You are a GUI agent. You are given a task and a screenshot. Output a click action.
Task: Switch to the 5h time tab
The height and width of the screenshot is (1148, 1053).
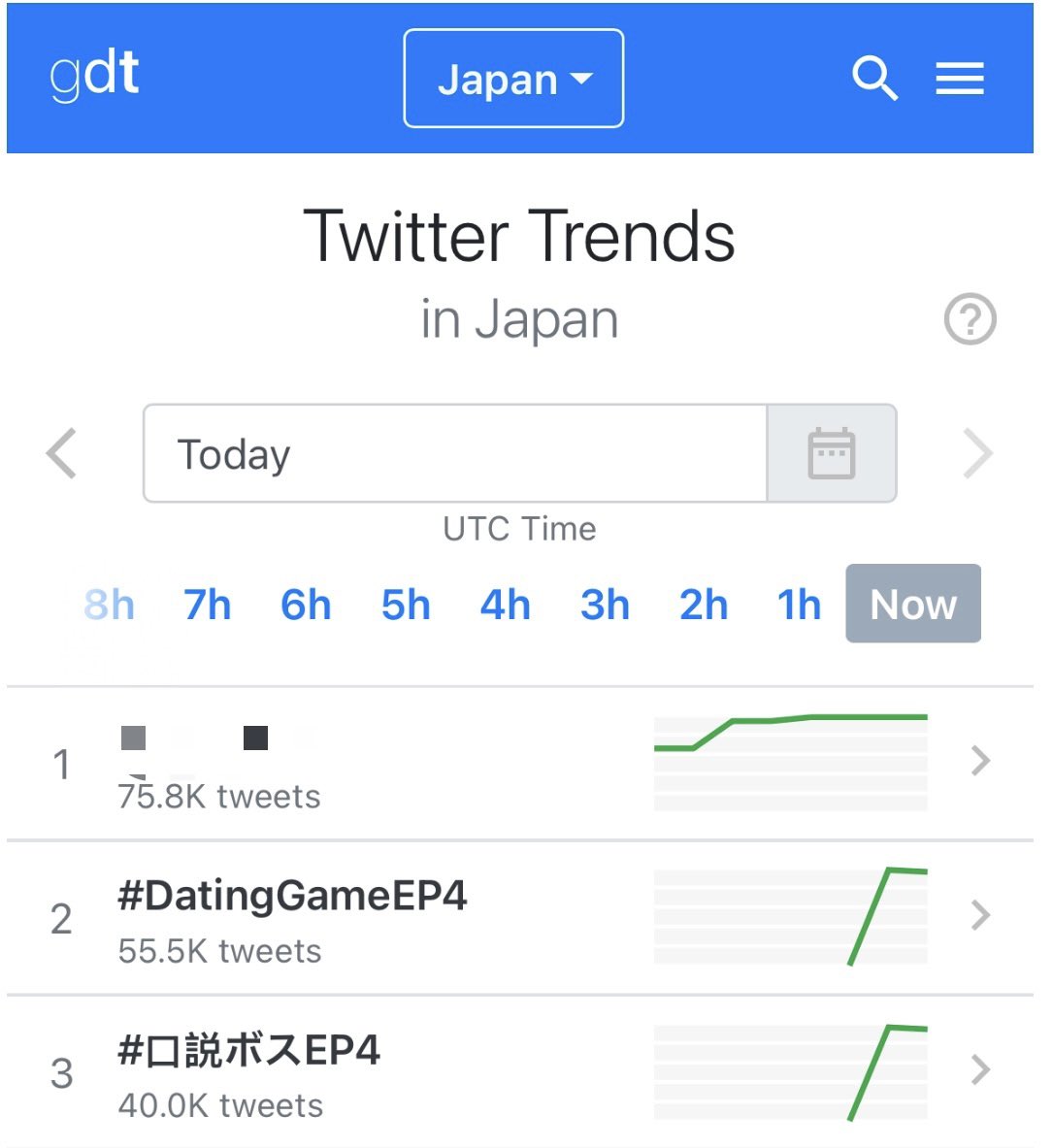406,605
